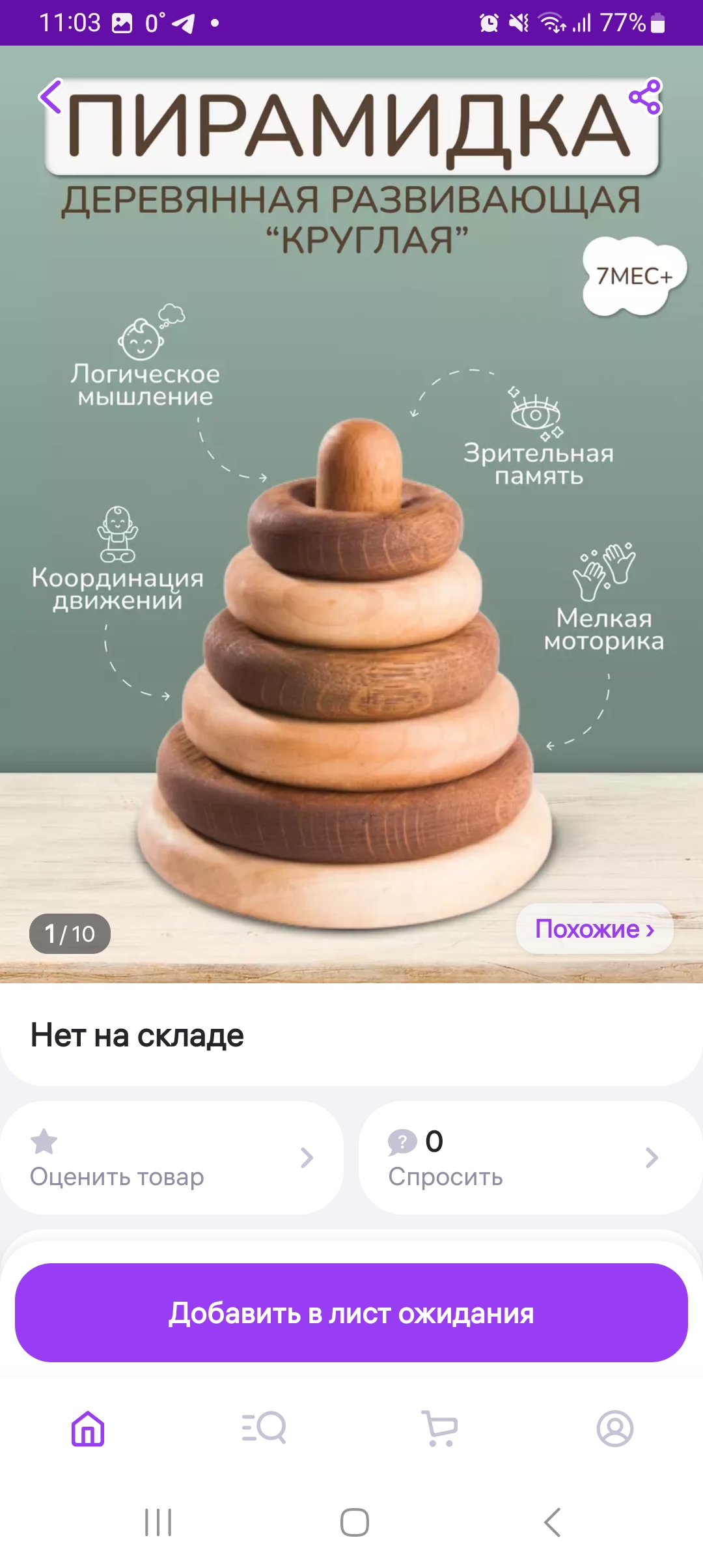Open the shopping cart tab
703x1568 pixels.
(439, 1429)
